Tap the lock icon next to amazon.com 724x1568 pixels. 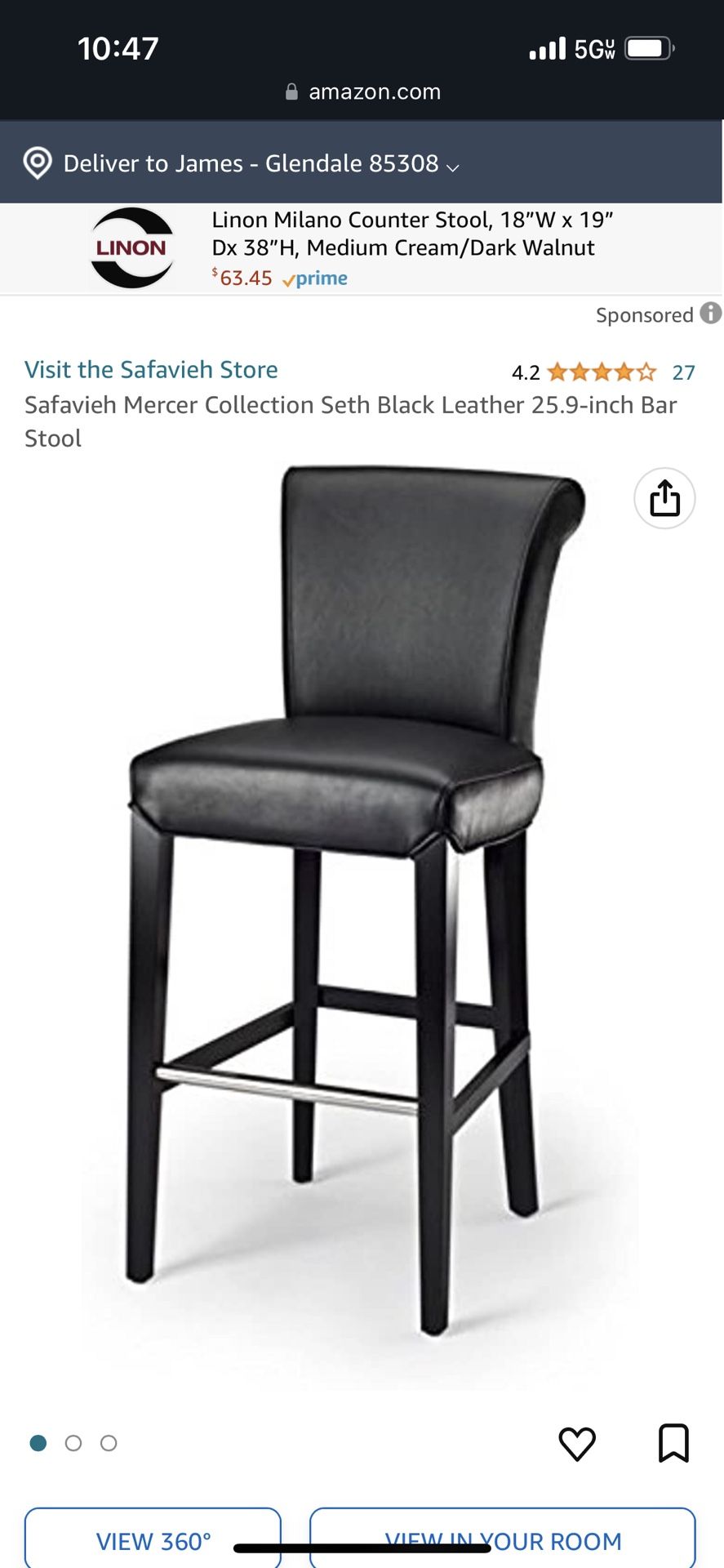(x=290, y=91)
